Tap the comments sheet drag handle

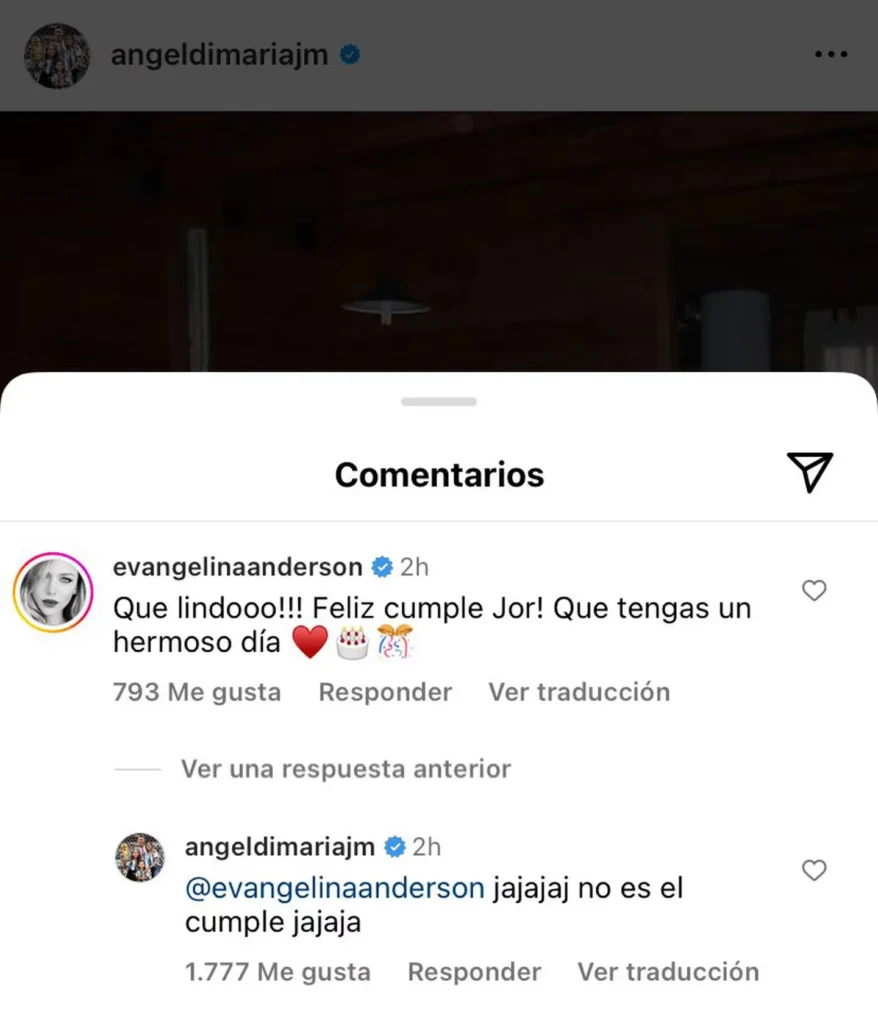(439, 402)
